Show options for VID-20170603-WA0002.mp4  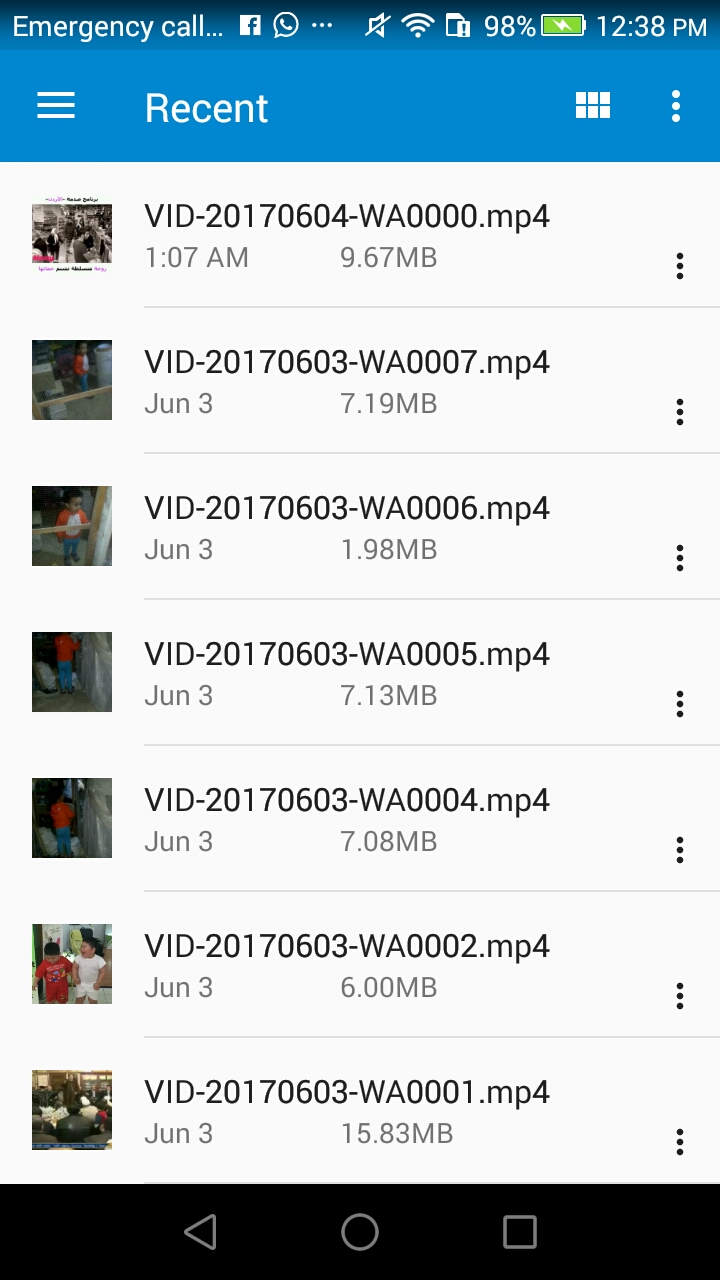click(x=680, y=996)
